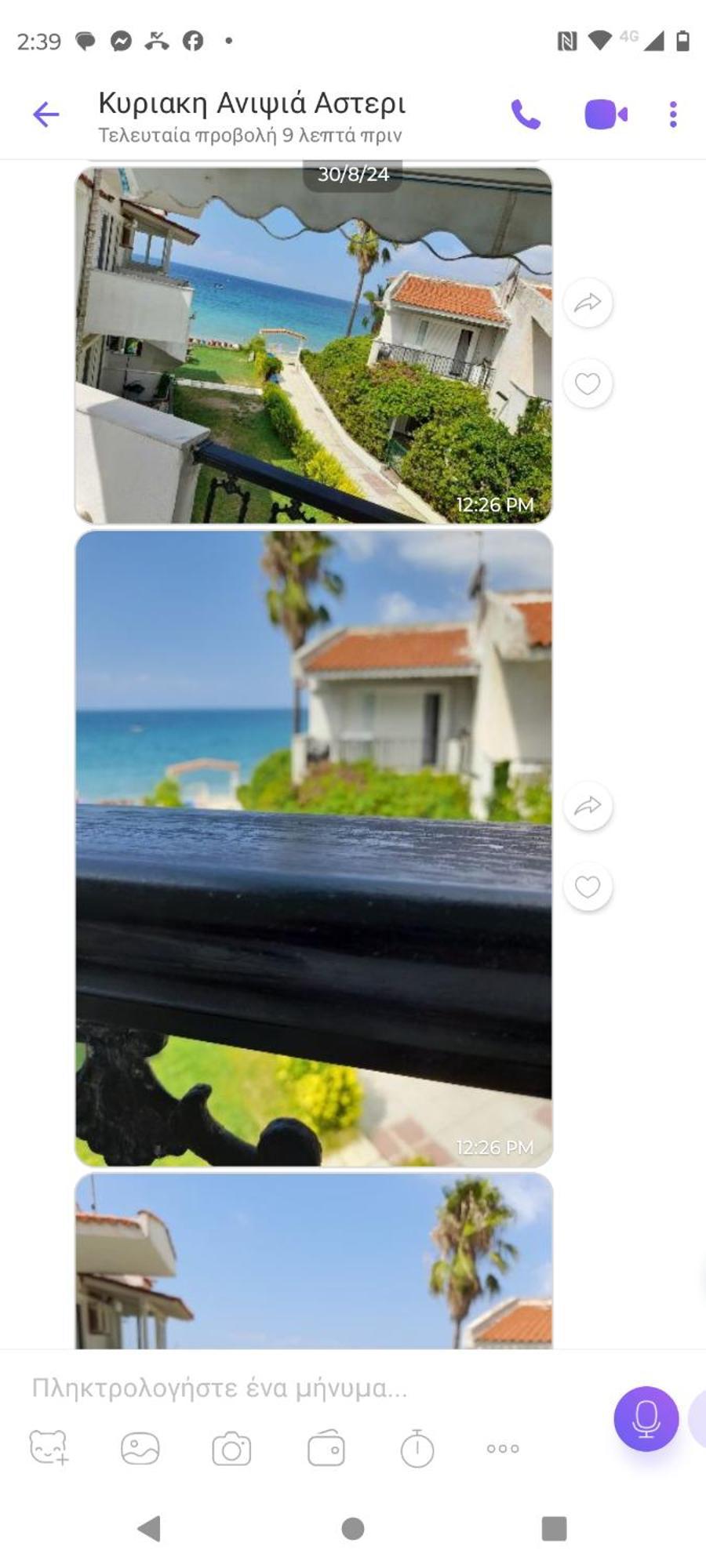
Task: Focus the message input field
Action: tap(314, 1388)
